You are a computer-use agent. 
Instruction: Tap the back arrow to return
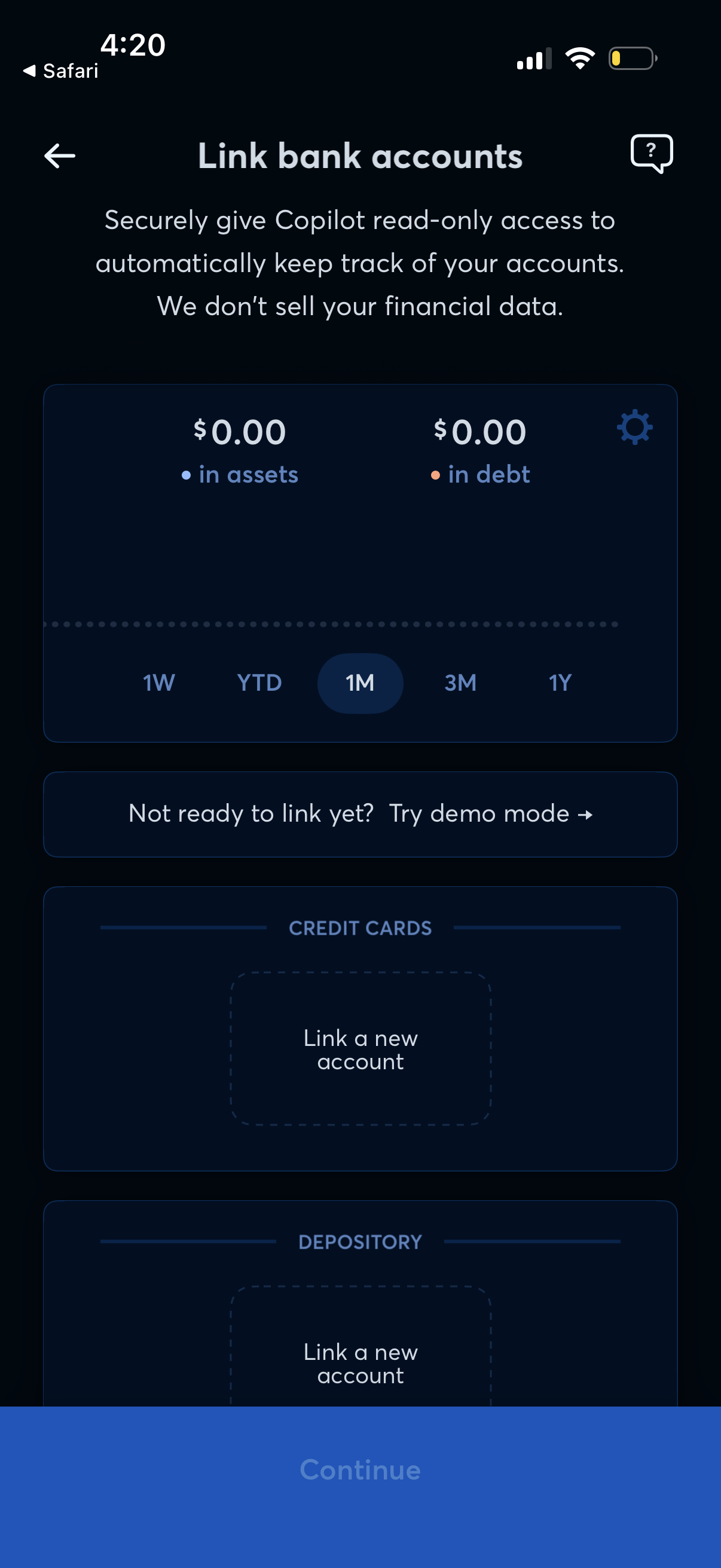[x=59, y=156]
